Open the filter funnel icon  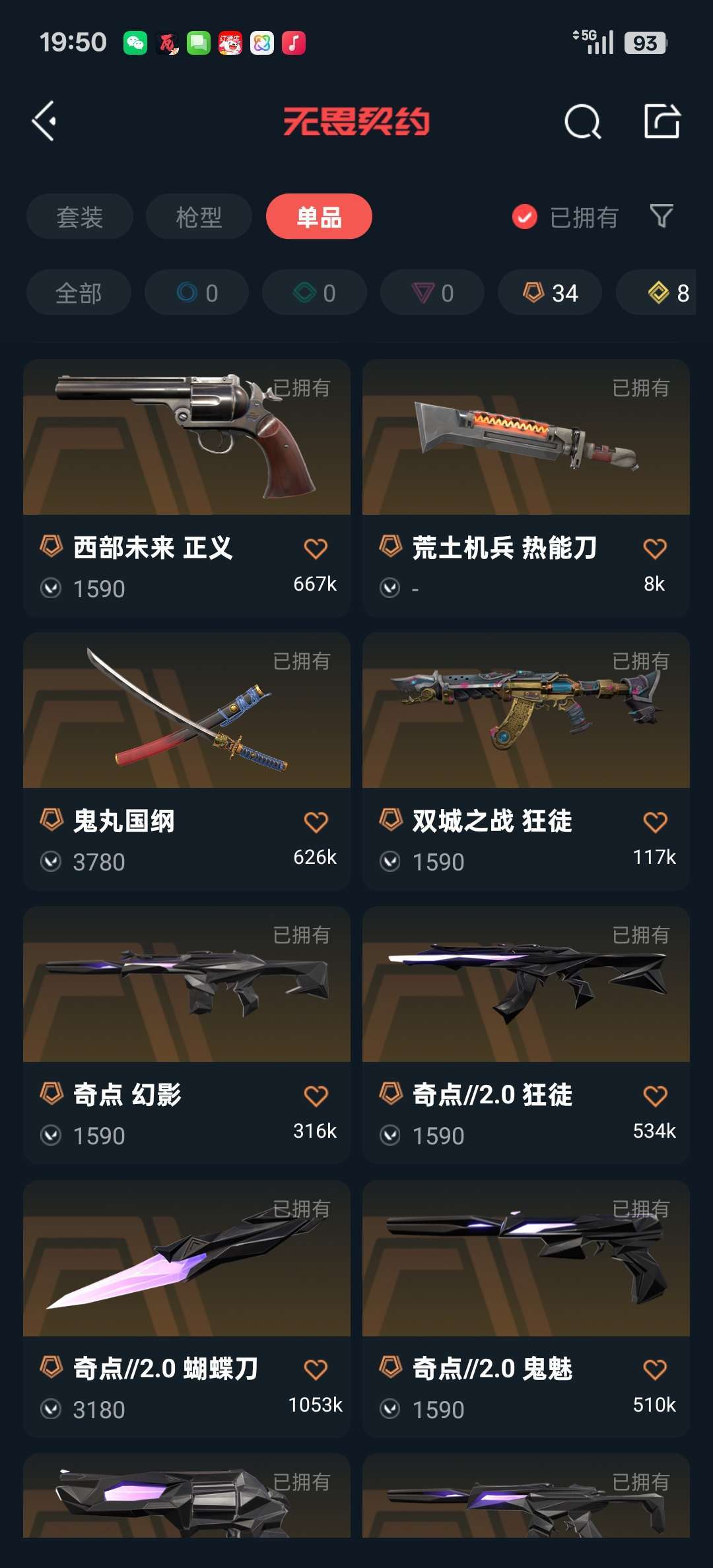tap(662, 216)
